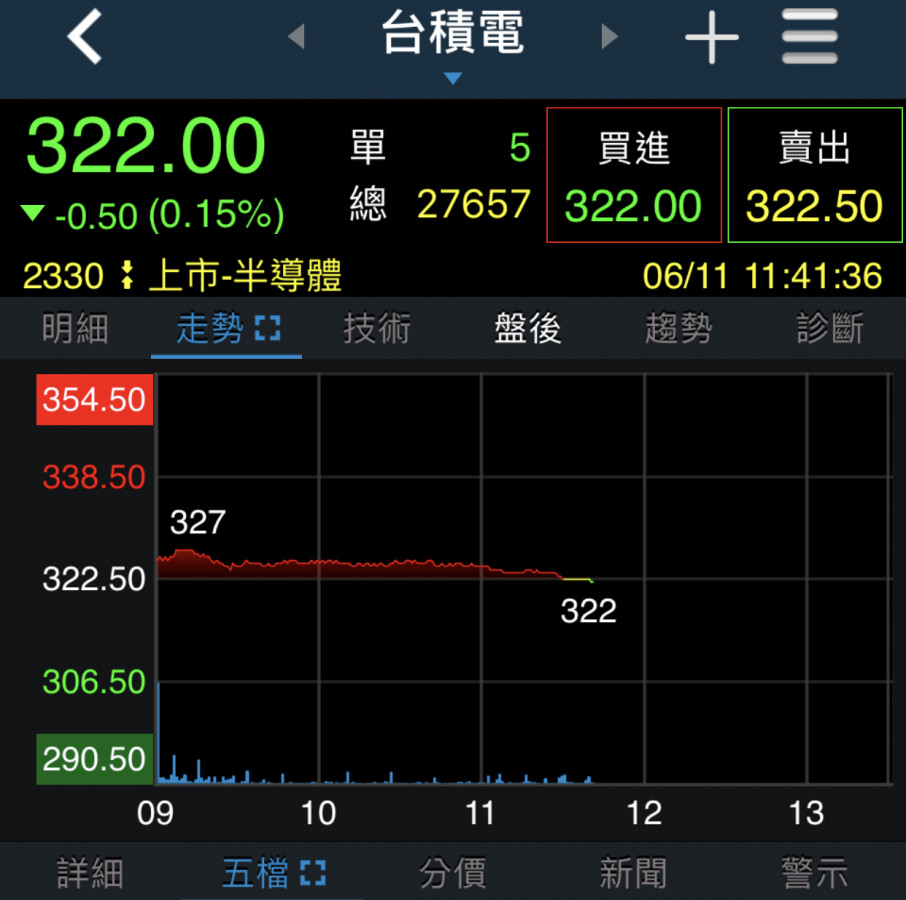906x900 pixels.
Task: Open the 技術 tab
Action: point(377,329)
